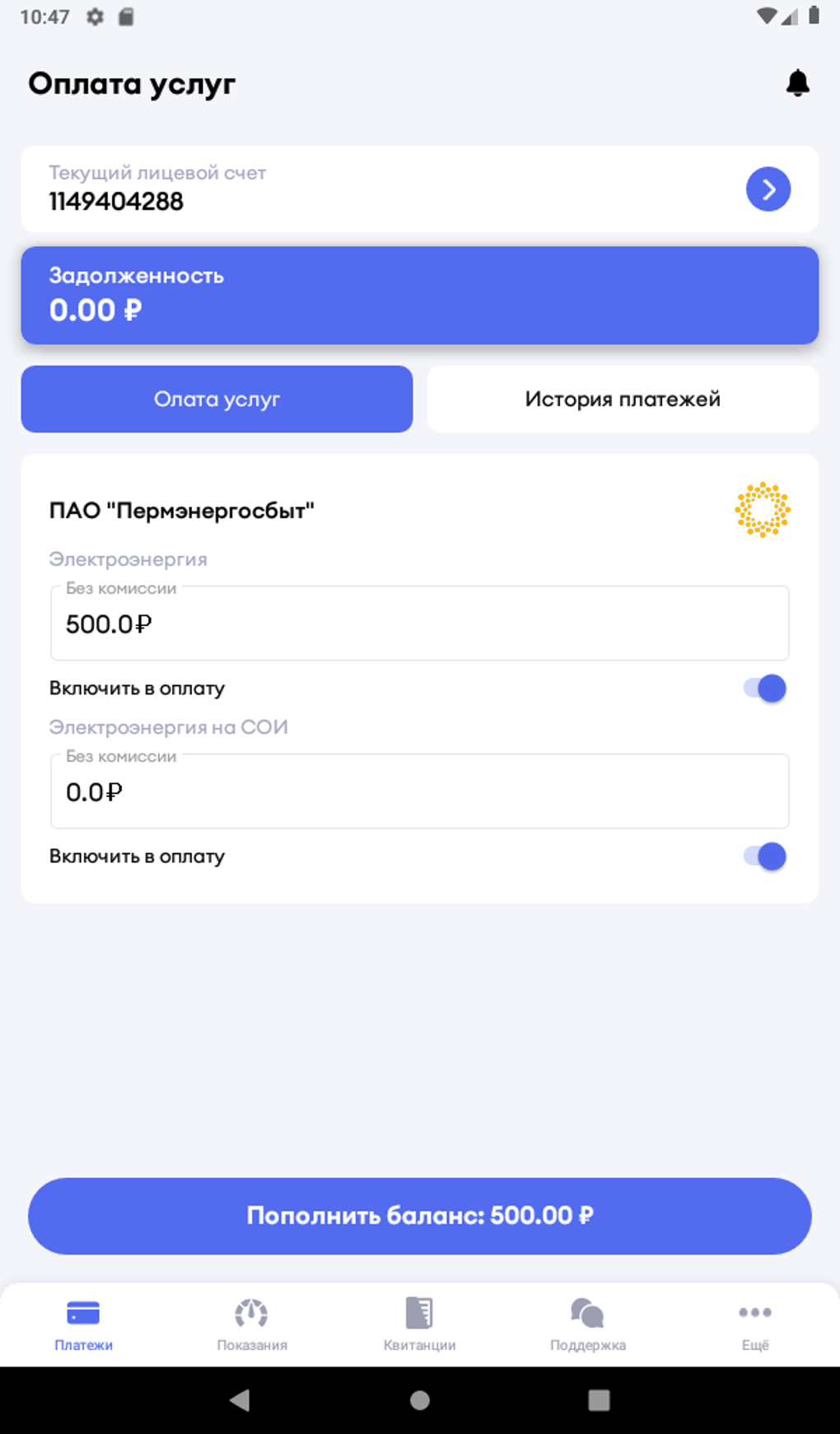The width and height of the screenshot is (840, 1434).
Task: Open the notifications bell
Action: (797, 83)
